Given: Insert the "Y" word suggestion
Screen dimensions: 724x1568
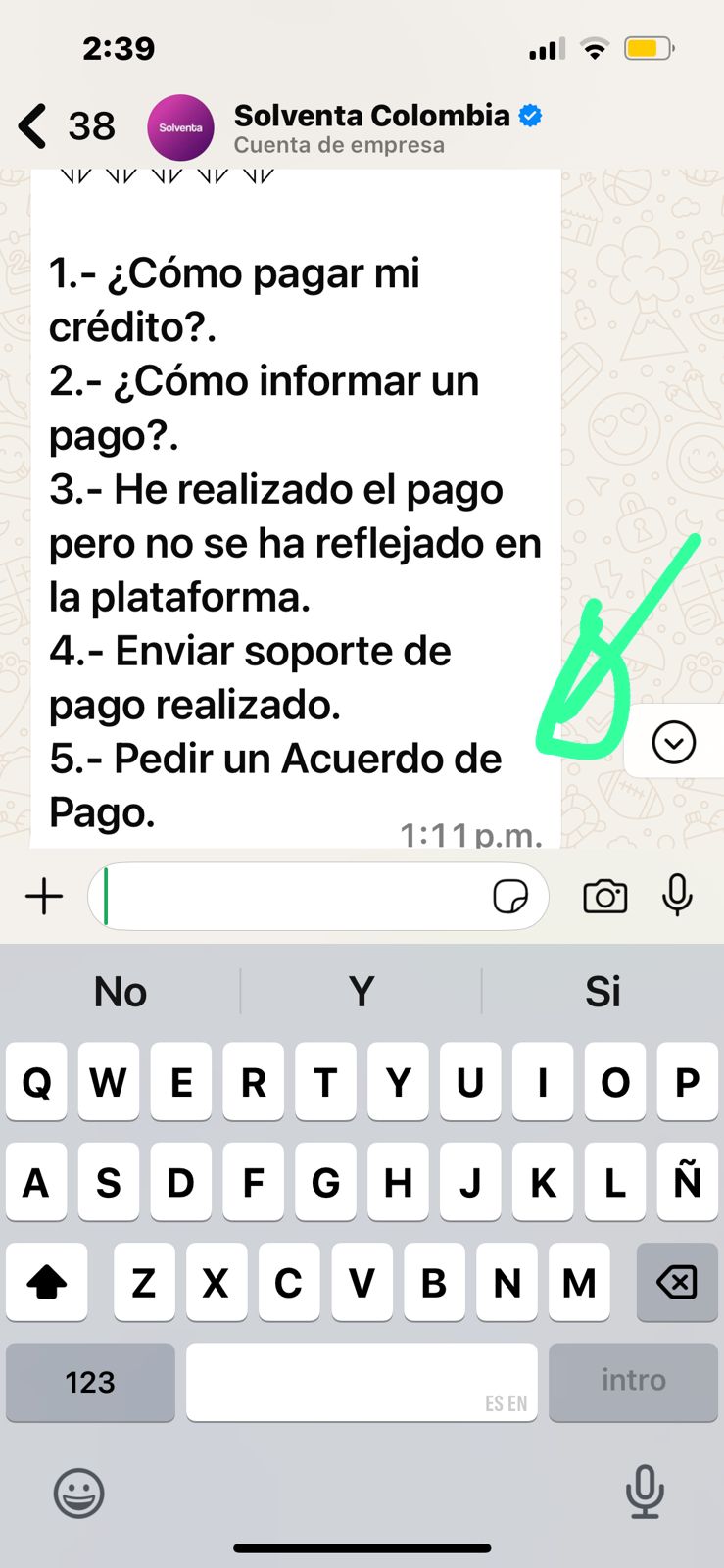Looking at the screenshot, I should tap(362, 992).
